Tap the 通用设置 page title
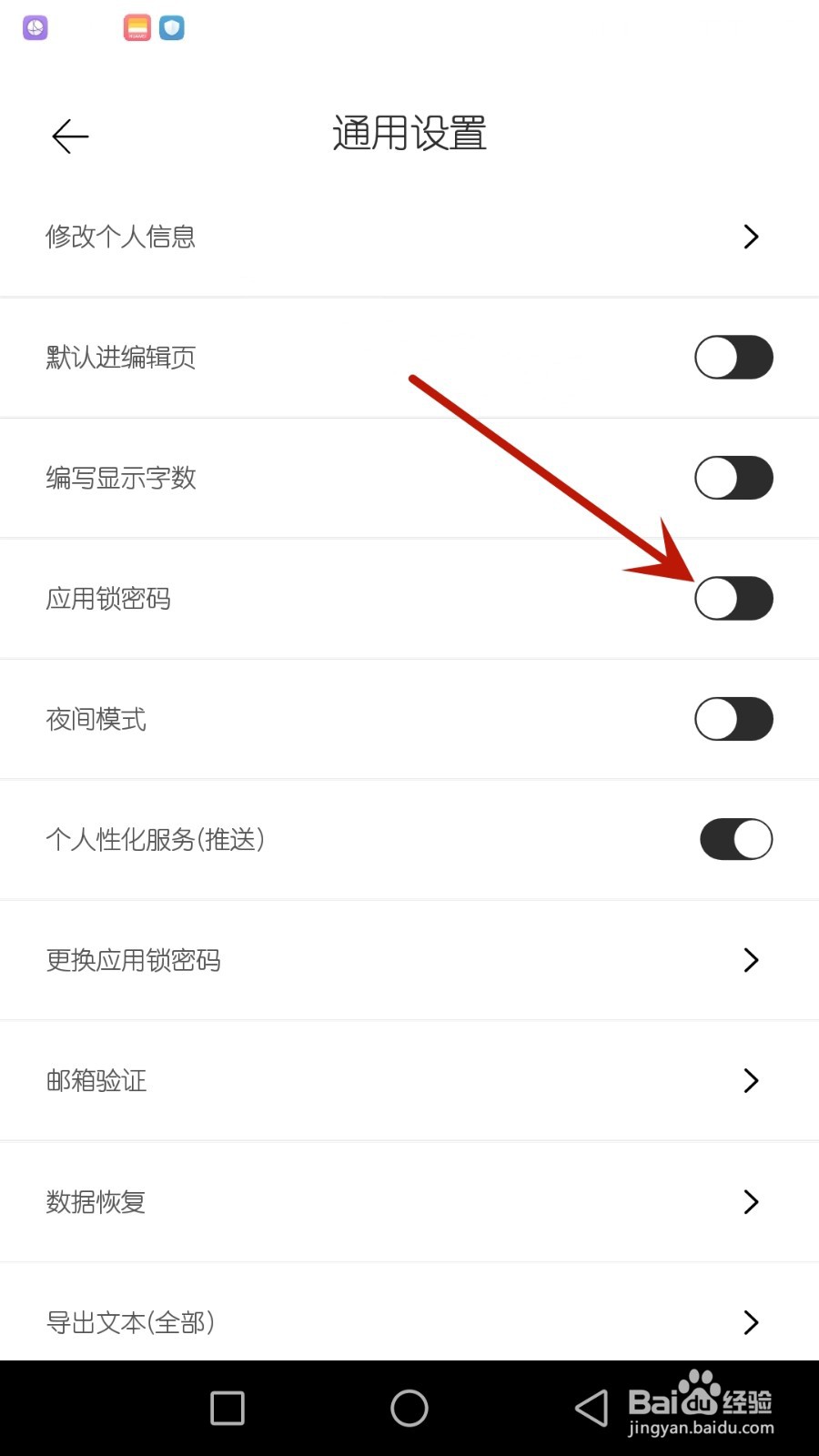This screenshot has height=1456, width=819. point(409,134)
